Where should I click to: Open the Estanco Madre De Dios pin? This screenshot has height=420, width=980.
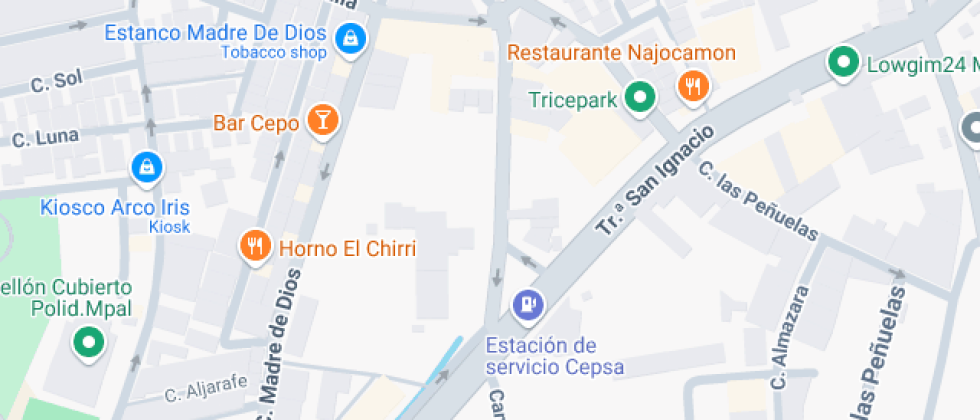(x=351, y=40)
